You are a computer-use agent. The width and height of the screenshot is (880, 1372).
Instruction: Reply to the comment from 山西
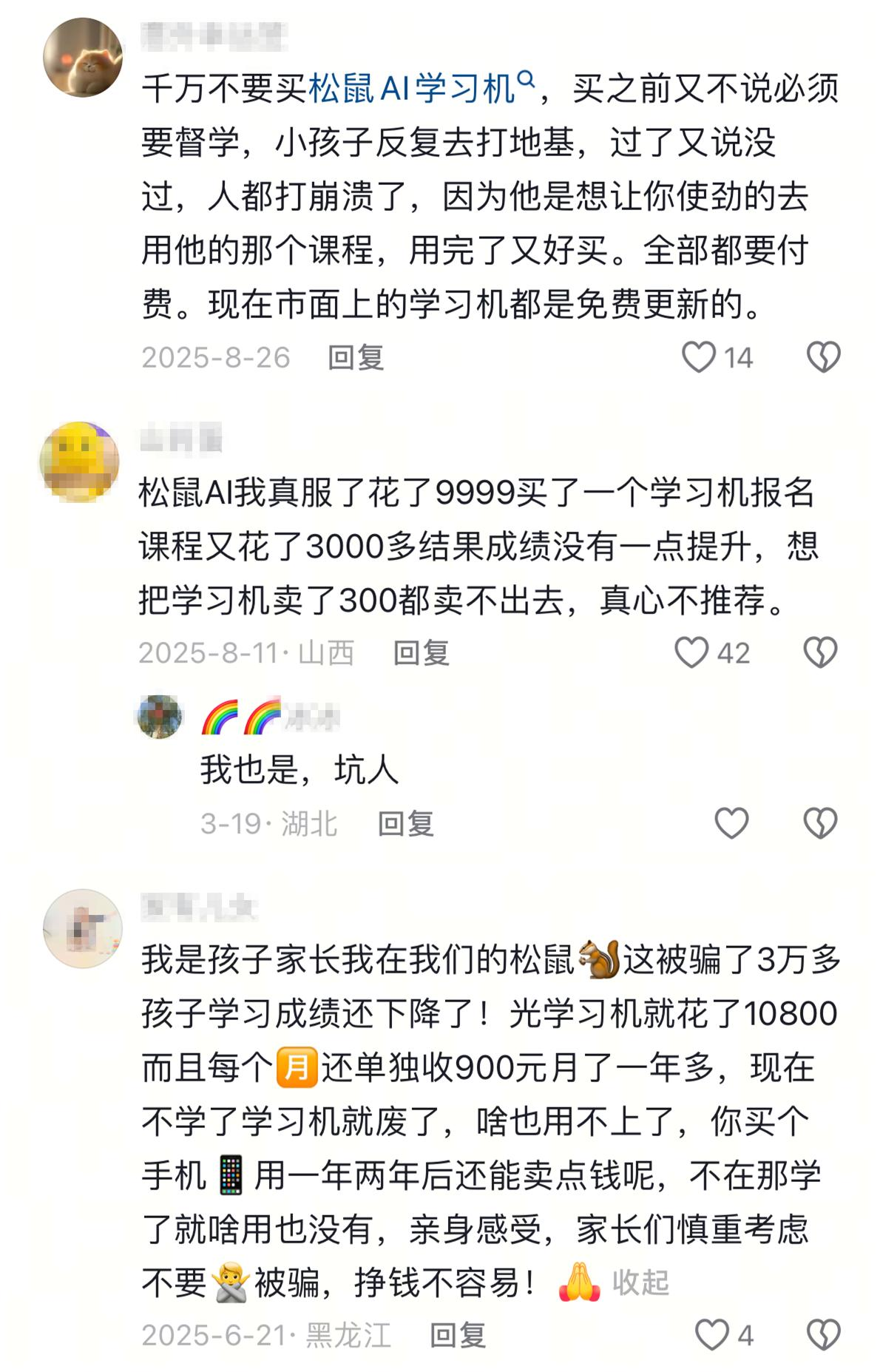421,652
